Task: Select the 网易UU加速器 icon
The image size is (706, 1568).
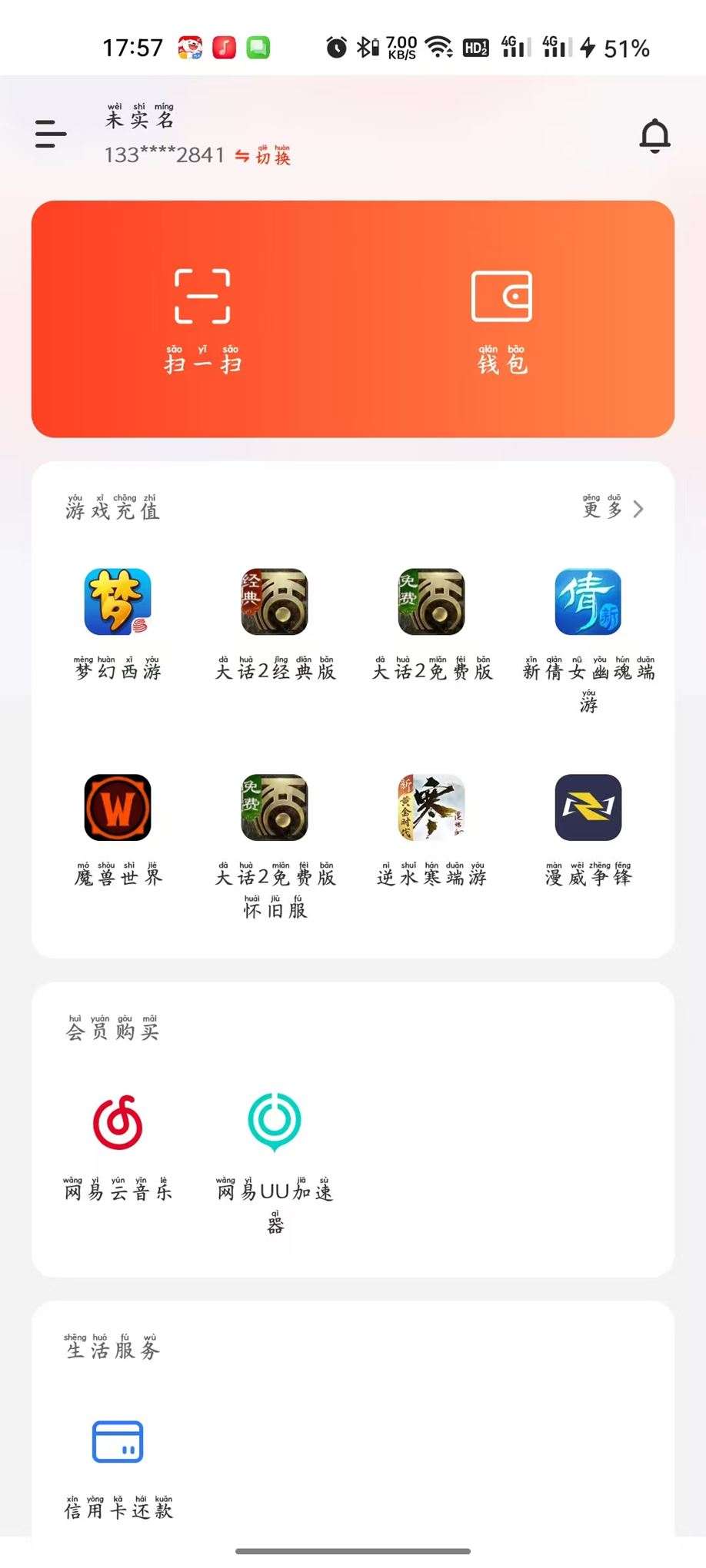Action: [x=275, y=1122]
